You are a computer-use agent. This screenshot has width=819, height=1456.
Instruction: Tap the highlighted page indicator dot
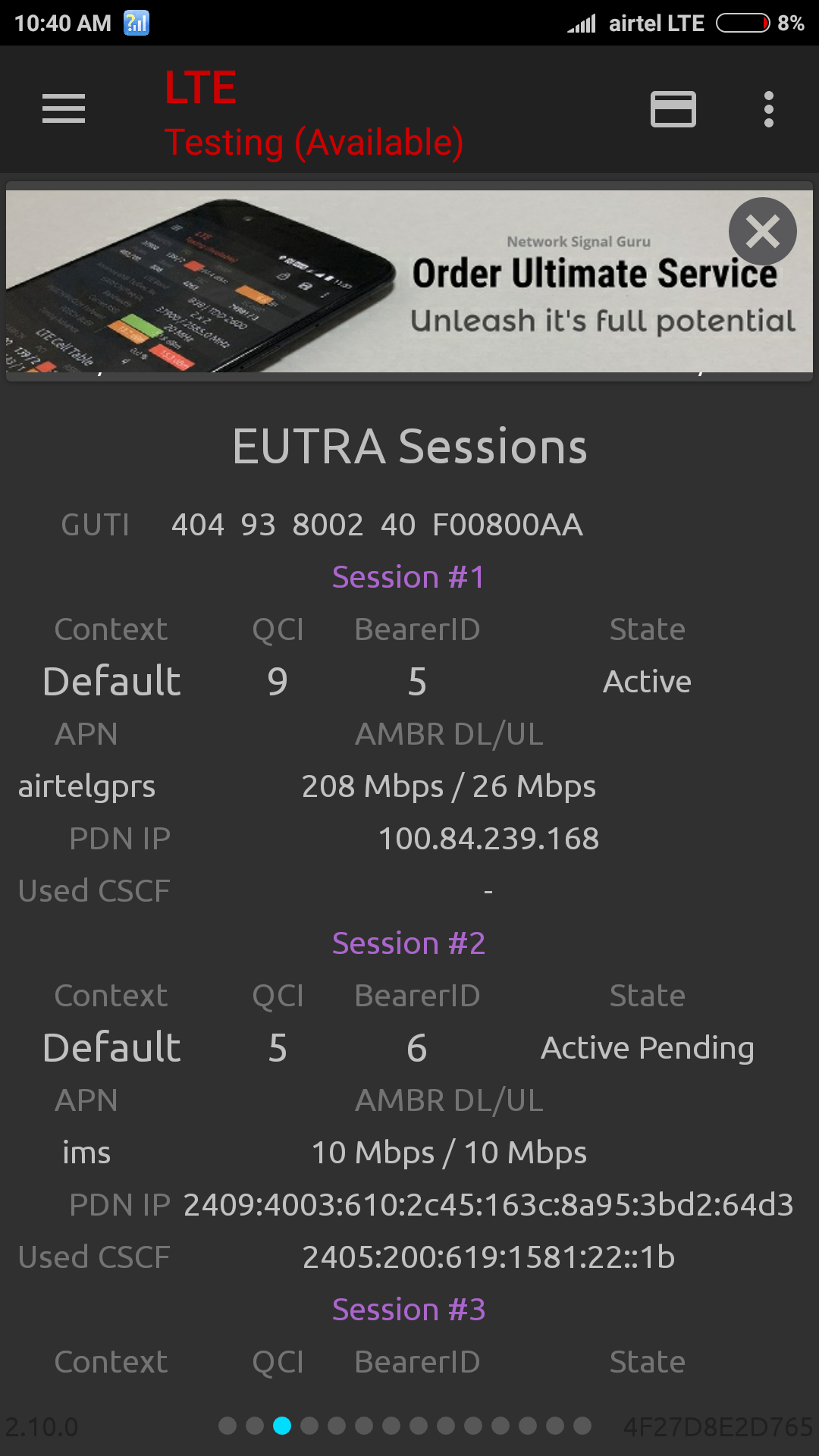[x=281, y=1424]
